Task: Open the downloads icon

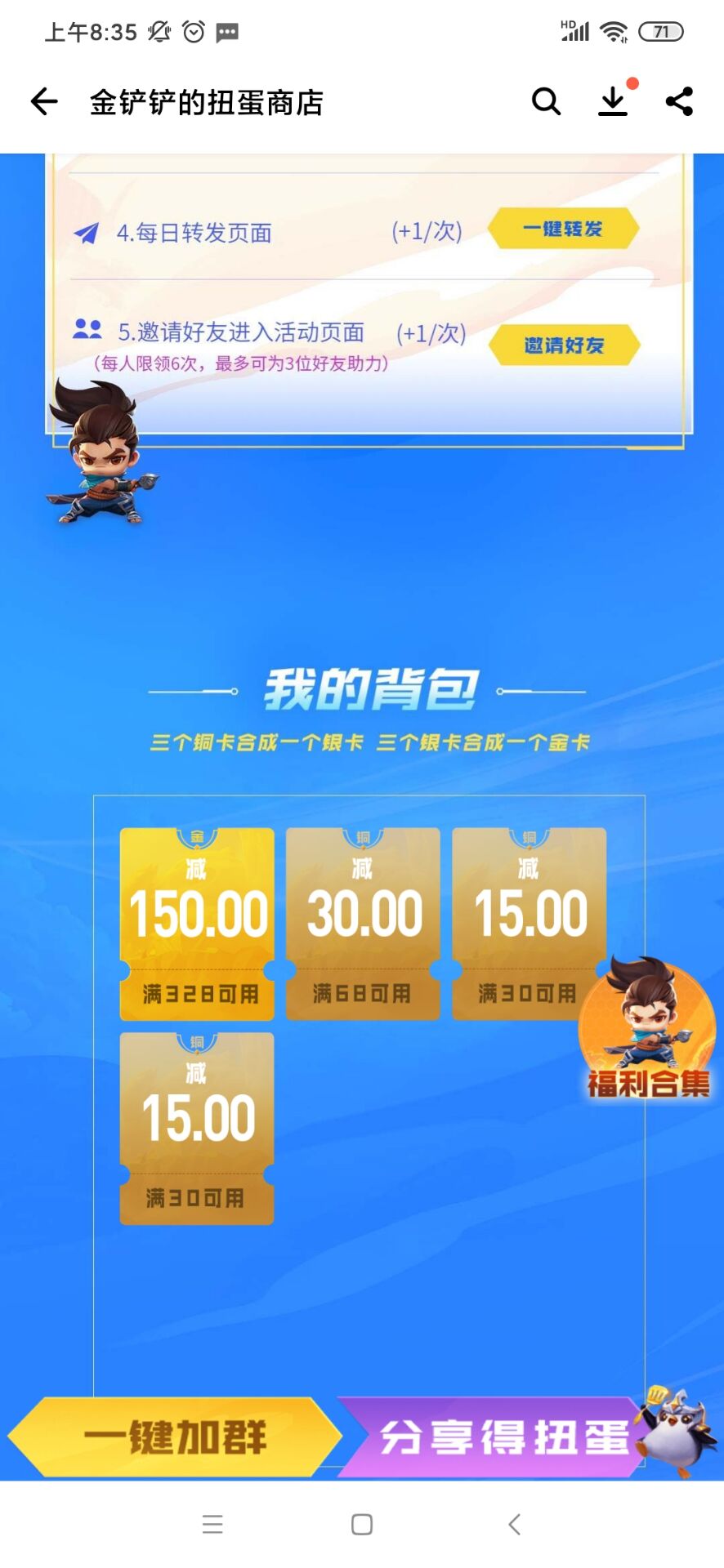Action: click(x=613, y=102)
